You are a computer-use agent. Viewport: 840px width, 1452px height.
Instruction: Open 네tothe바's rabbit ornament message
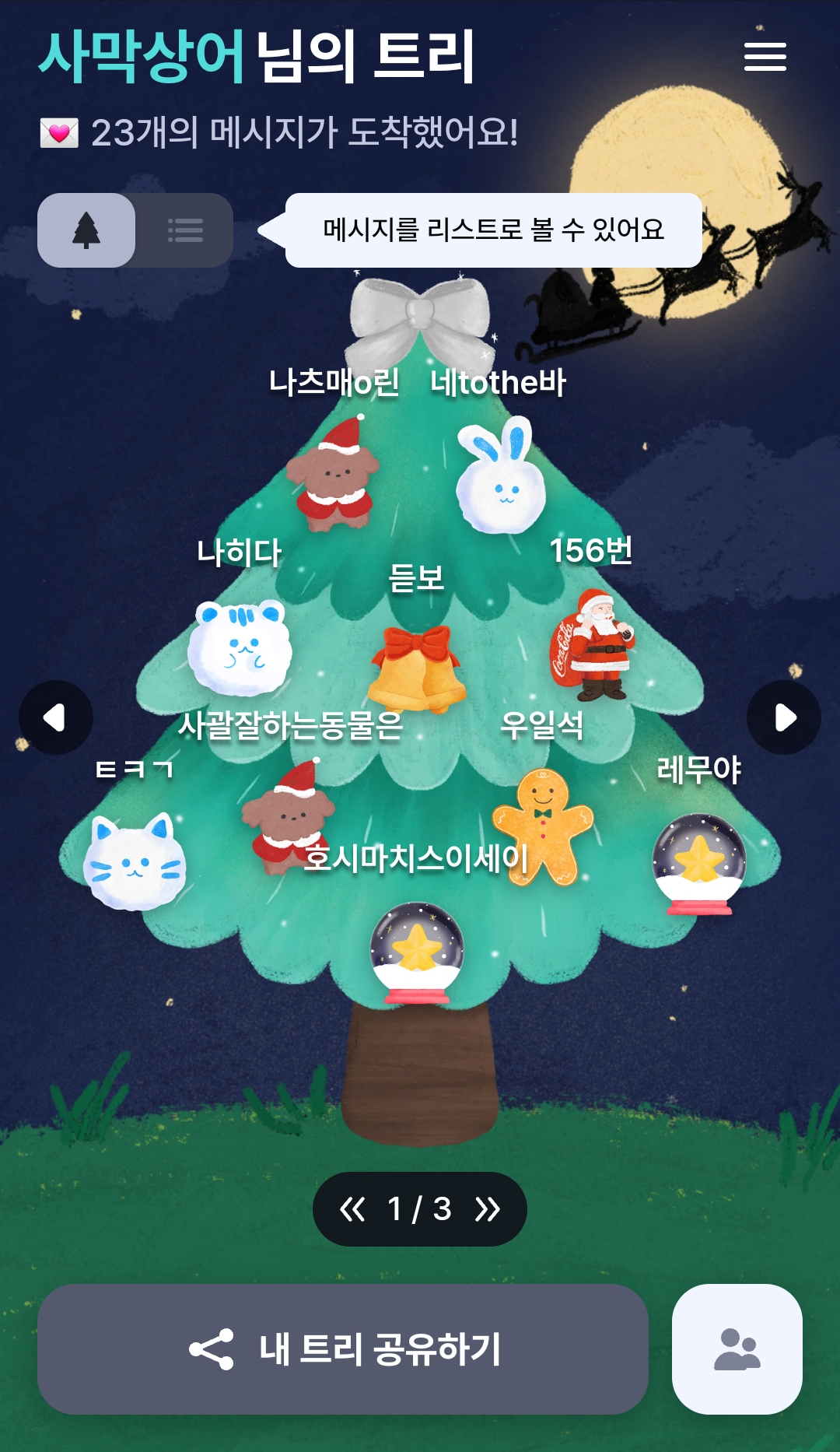[x=502, y=477]
